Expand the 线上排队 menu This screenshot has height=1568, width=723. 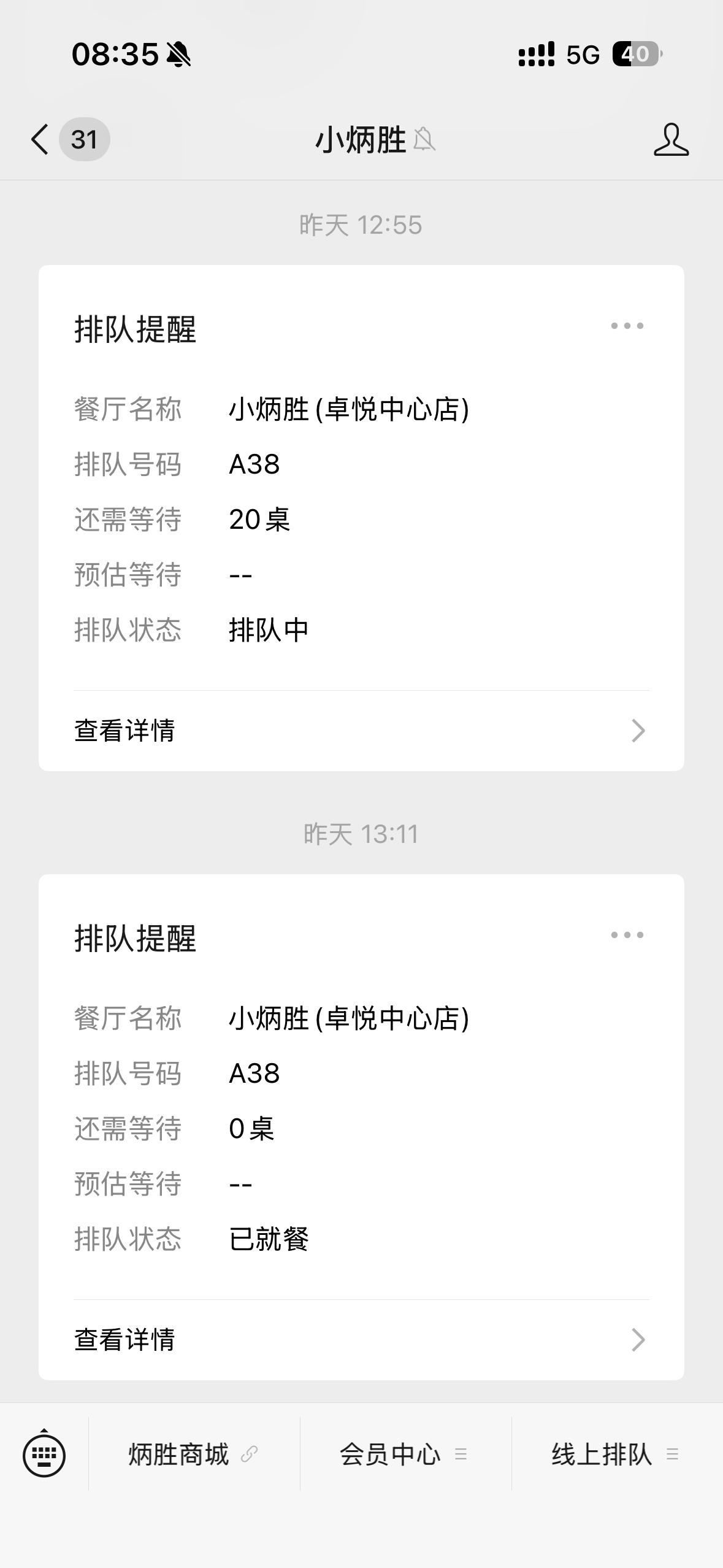pyautogui.click(x=616, y=1454)
